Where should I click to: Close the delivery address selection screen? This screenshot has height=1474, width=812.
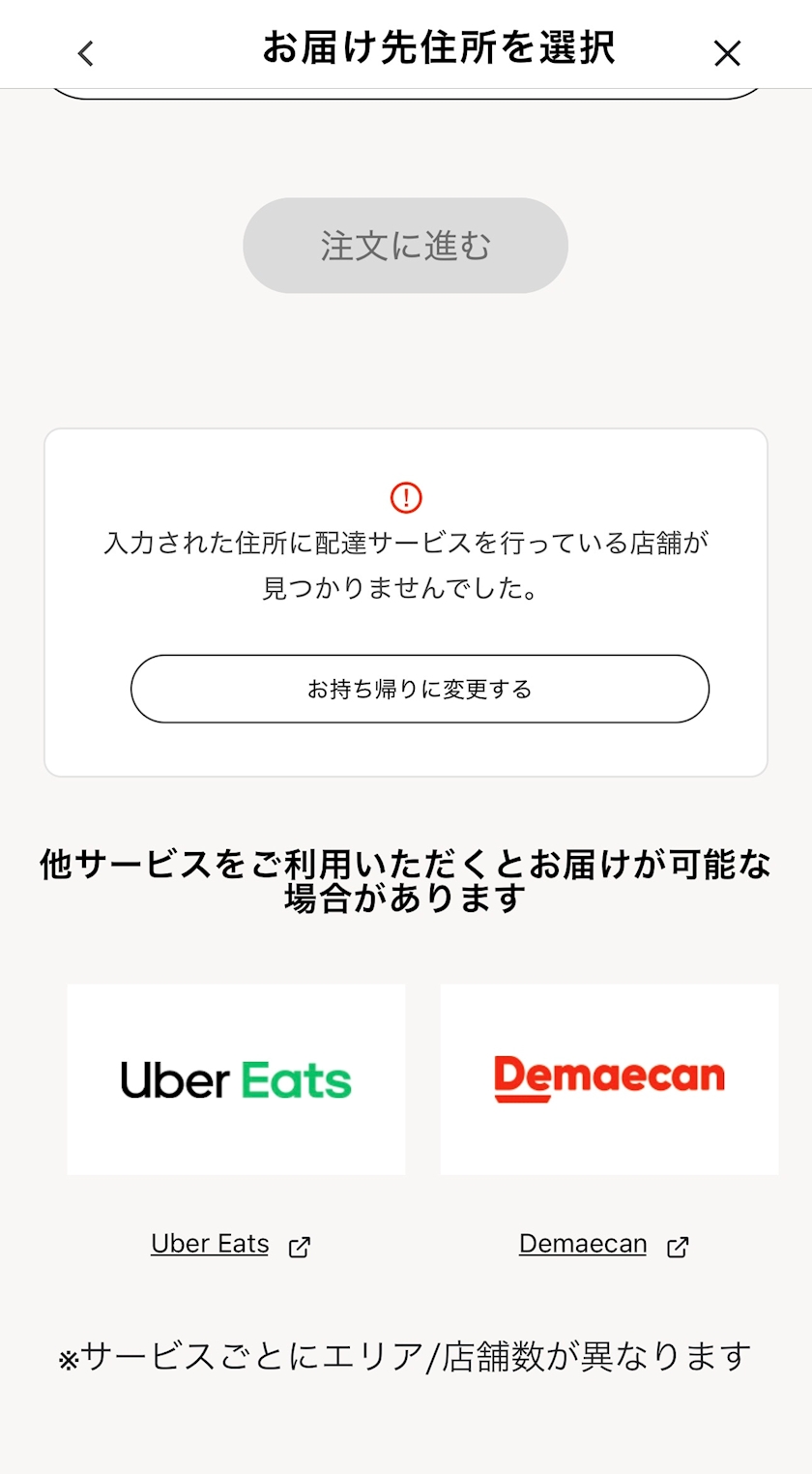(727, 53)
